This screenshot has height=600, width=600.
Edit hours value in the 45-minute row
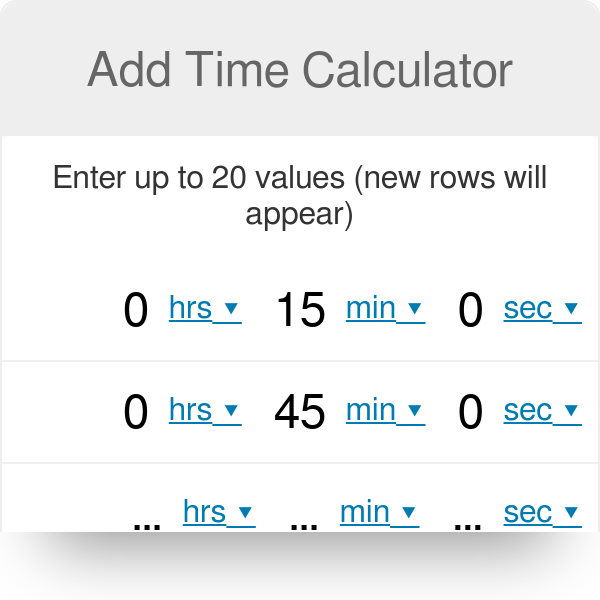pyautogui.click(x=135, y=412)
